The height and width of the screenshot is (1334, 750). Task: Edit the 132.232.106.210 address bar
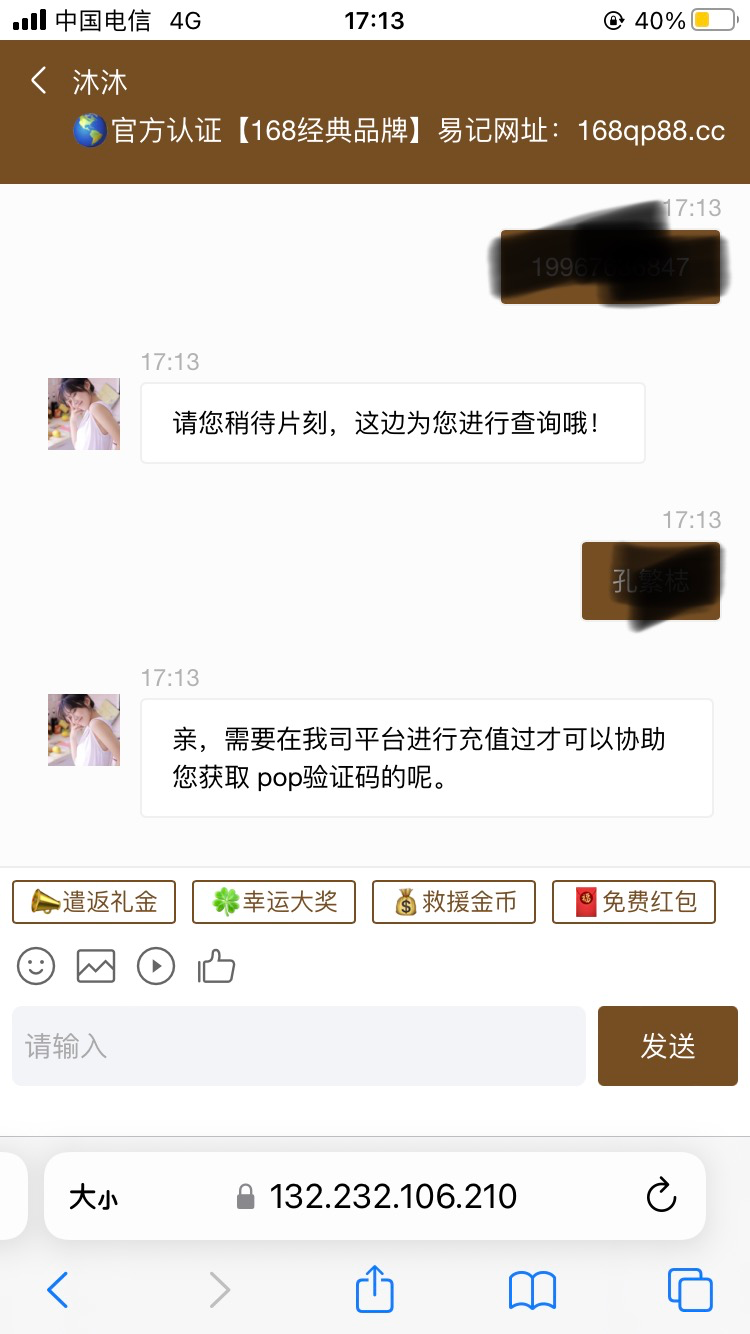tap(392, 1196)
